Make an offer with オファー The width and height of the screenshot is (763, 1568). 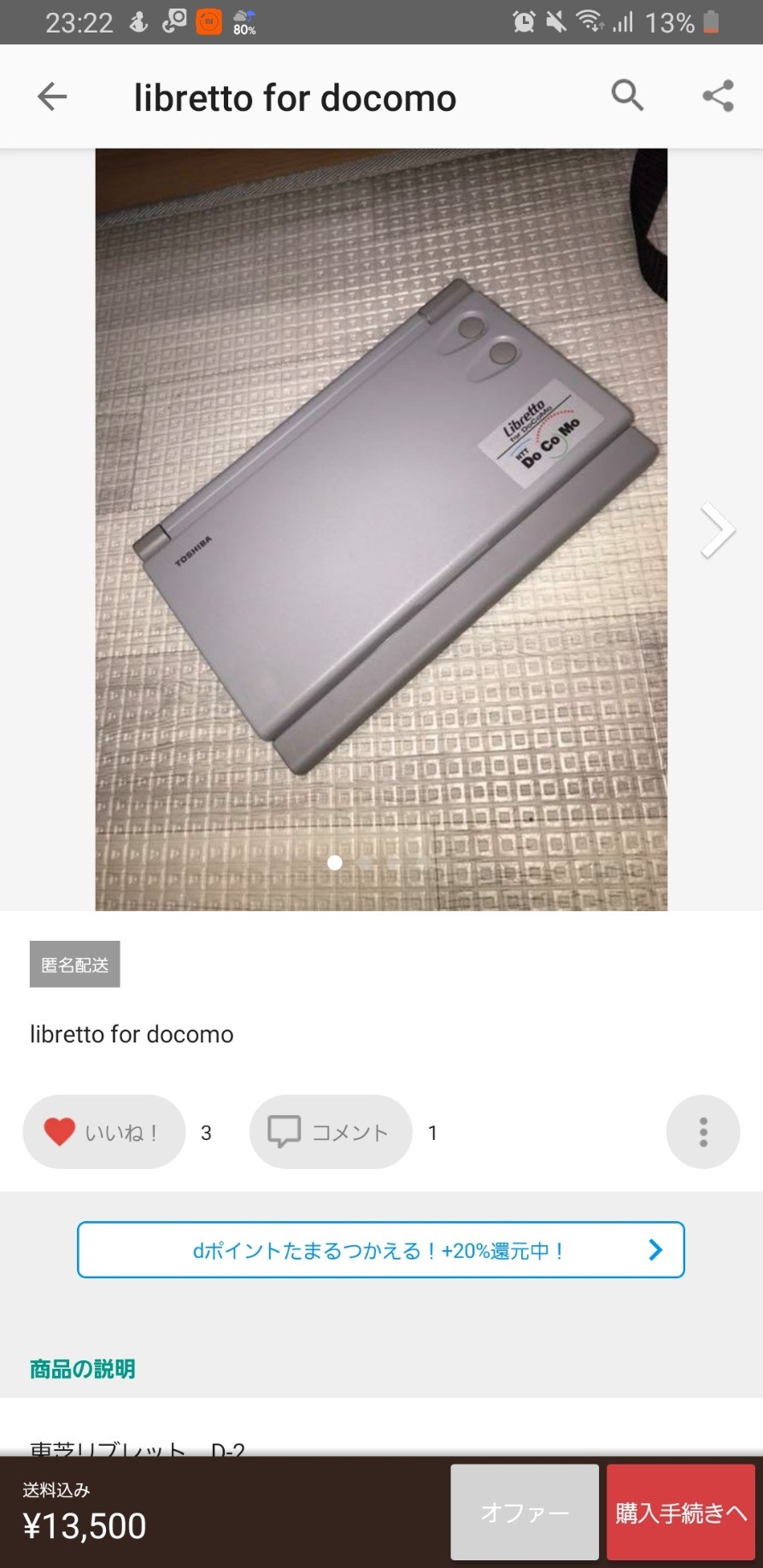coord(525,1512)
